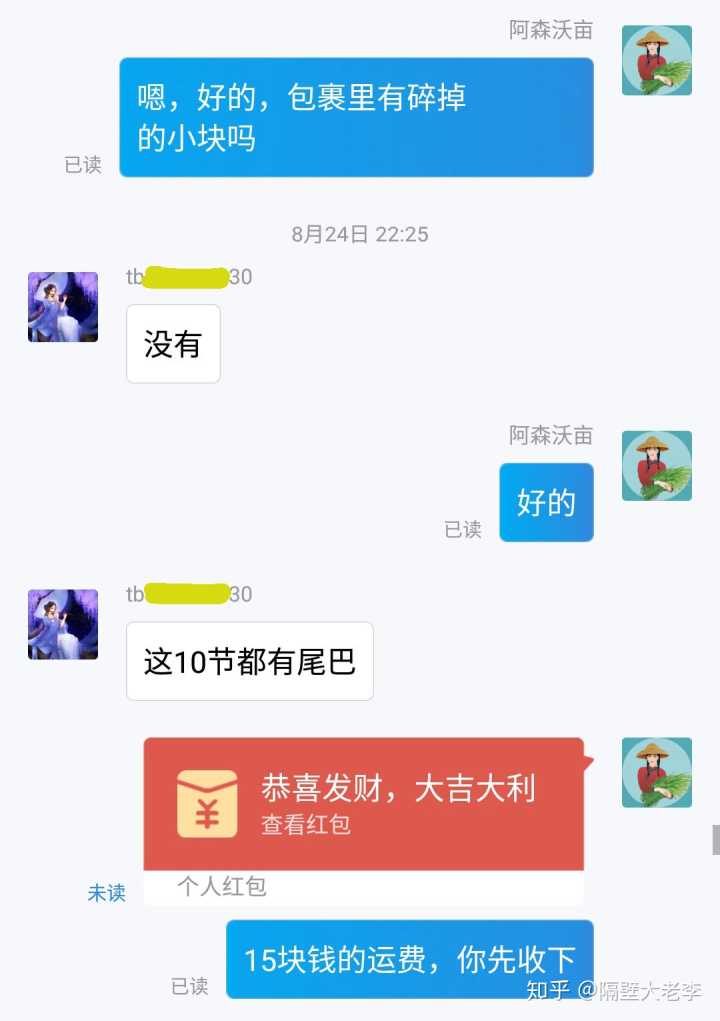The image size is (720, 1021).
Task: Tap 阿森沃亩's avatar beside the 好的 message
Action: pyautogui.click(x=656, y=465)
